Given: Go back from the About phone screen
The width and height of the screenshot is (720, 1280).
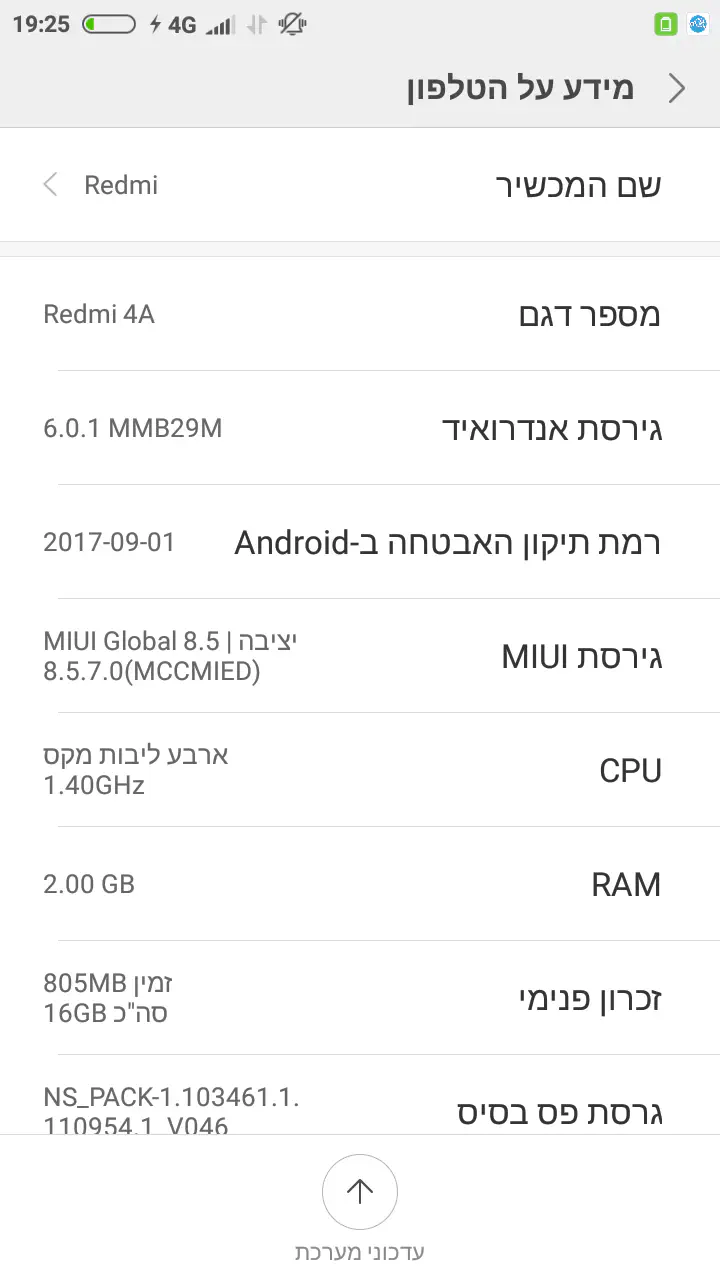Looking at the screenshot, I should click(x=677, y=88).
